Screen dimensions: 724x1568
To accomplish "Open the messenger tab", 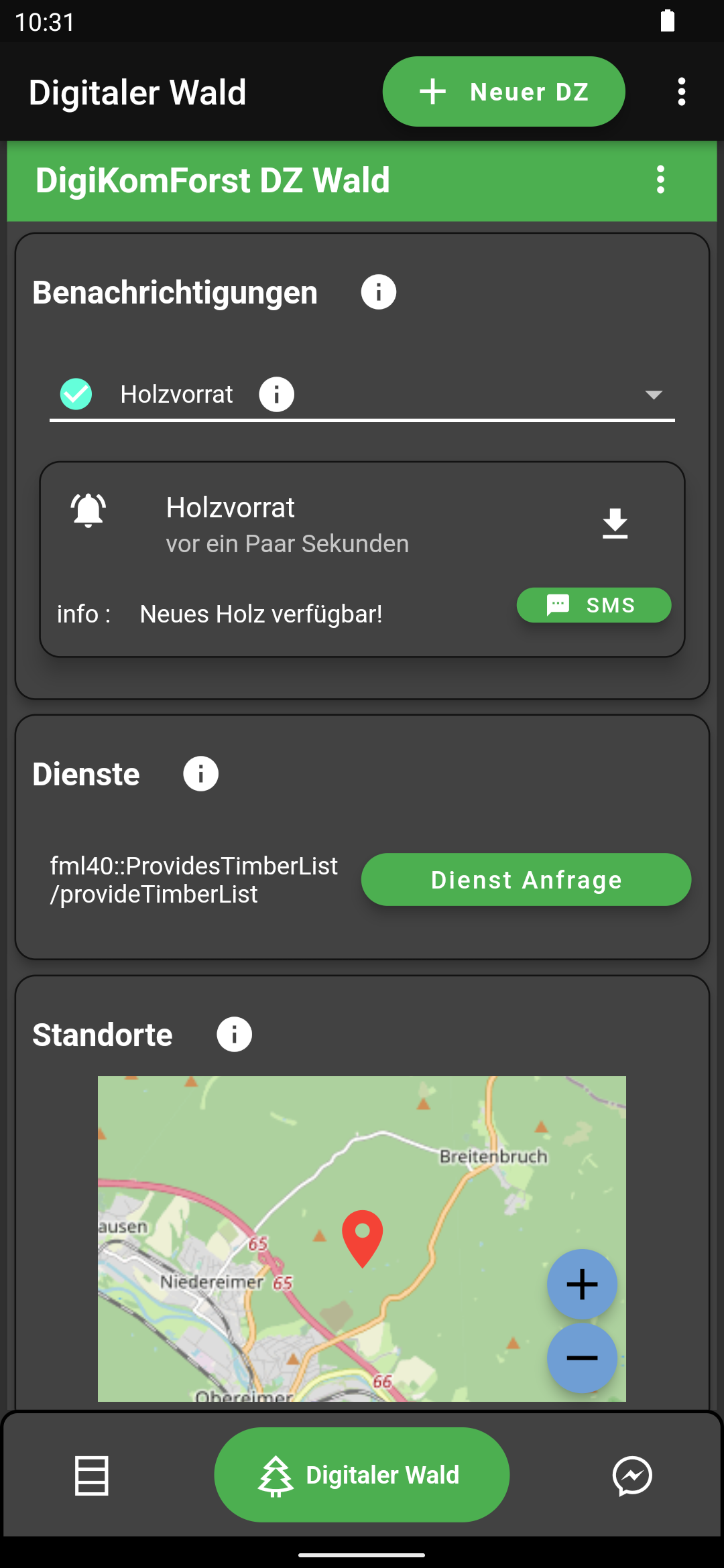I will (x=632, y=1475).
